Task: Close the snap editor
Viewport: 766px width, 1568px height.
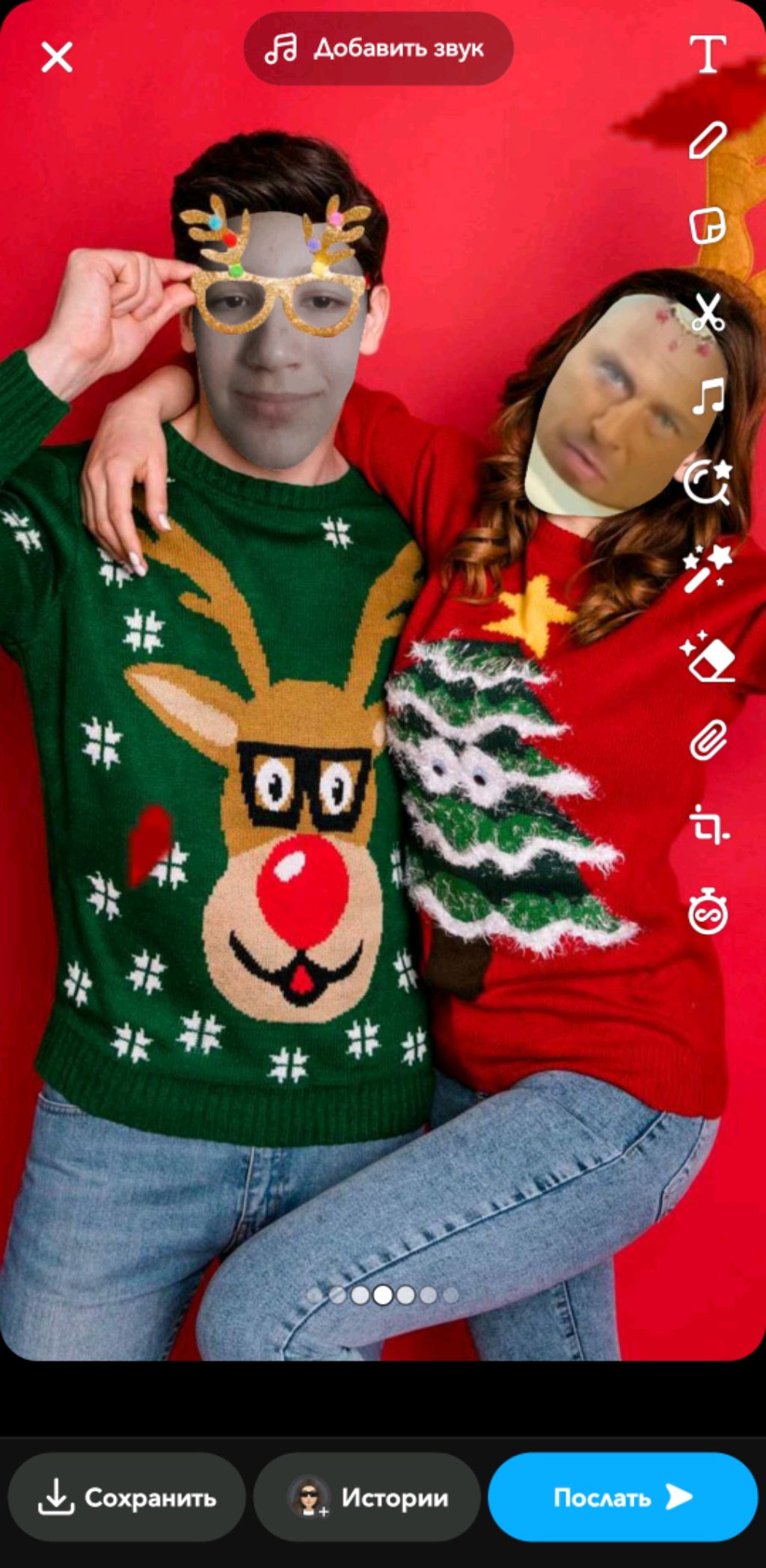Action: point(57,57)
